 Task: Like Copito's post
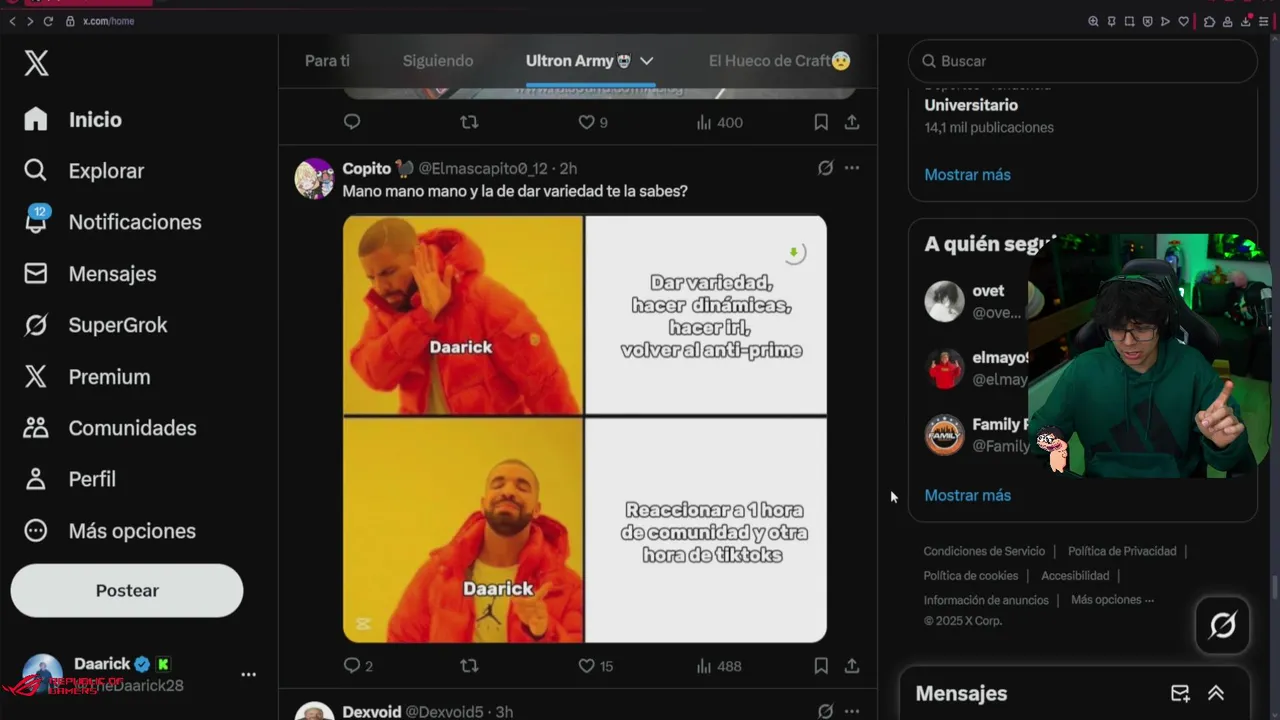tap(587, 666)
